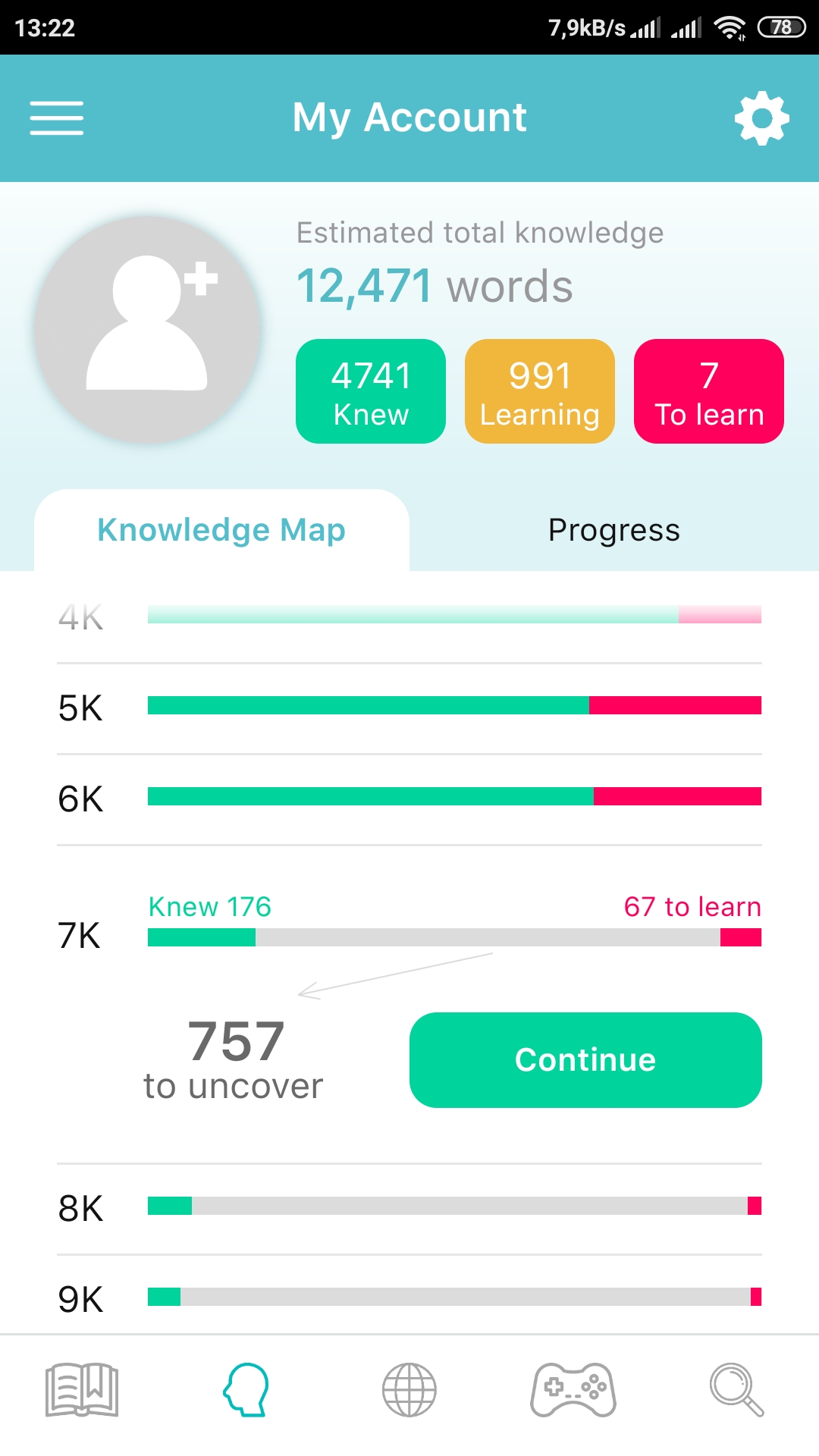This screenshot has width=819, height=1456.
Task: Open the book reading tab
Action: [82, 1390]
